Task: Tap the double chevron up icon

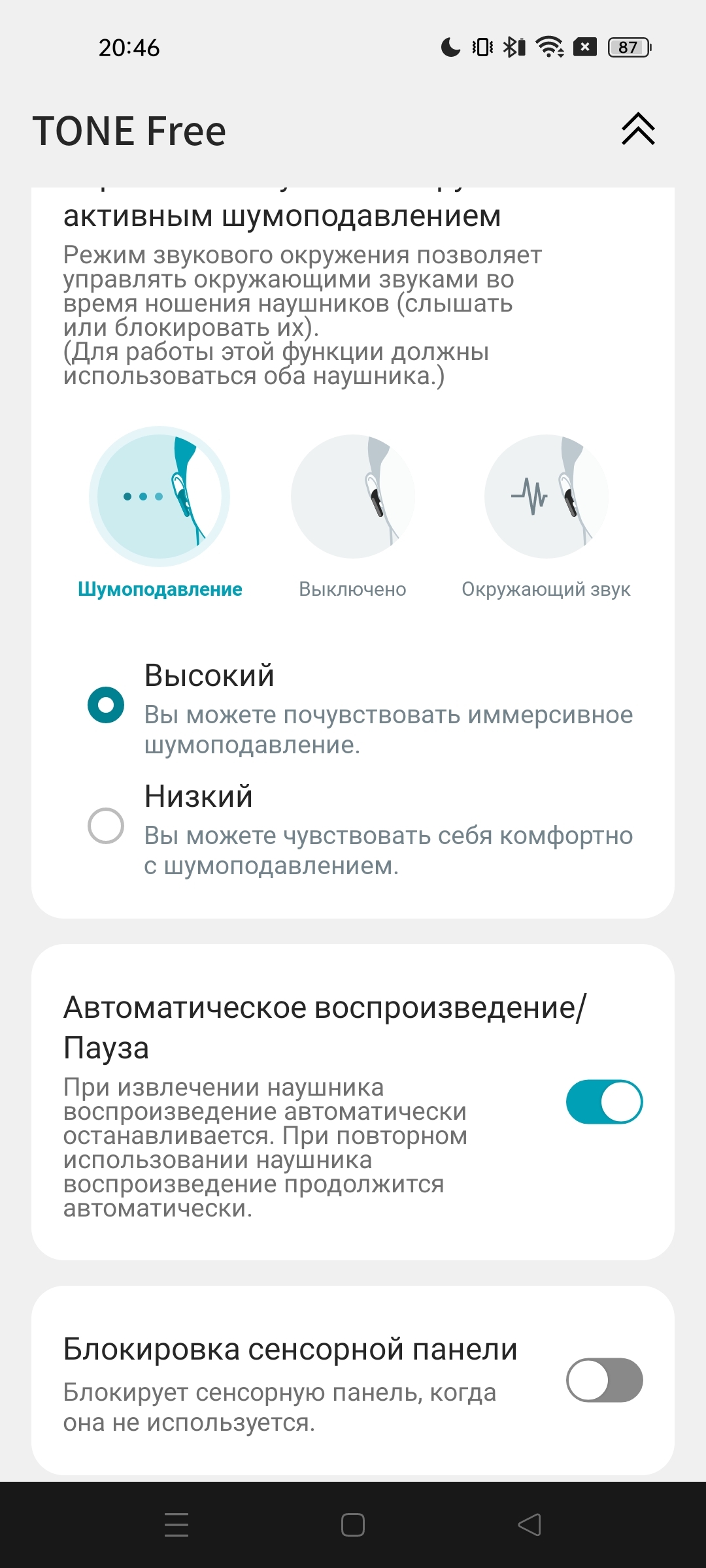Action: pos(638,129)
